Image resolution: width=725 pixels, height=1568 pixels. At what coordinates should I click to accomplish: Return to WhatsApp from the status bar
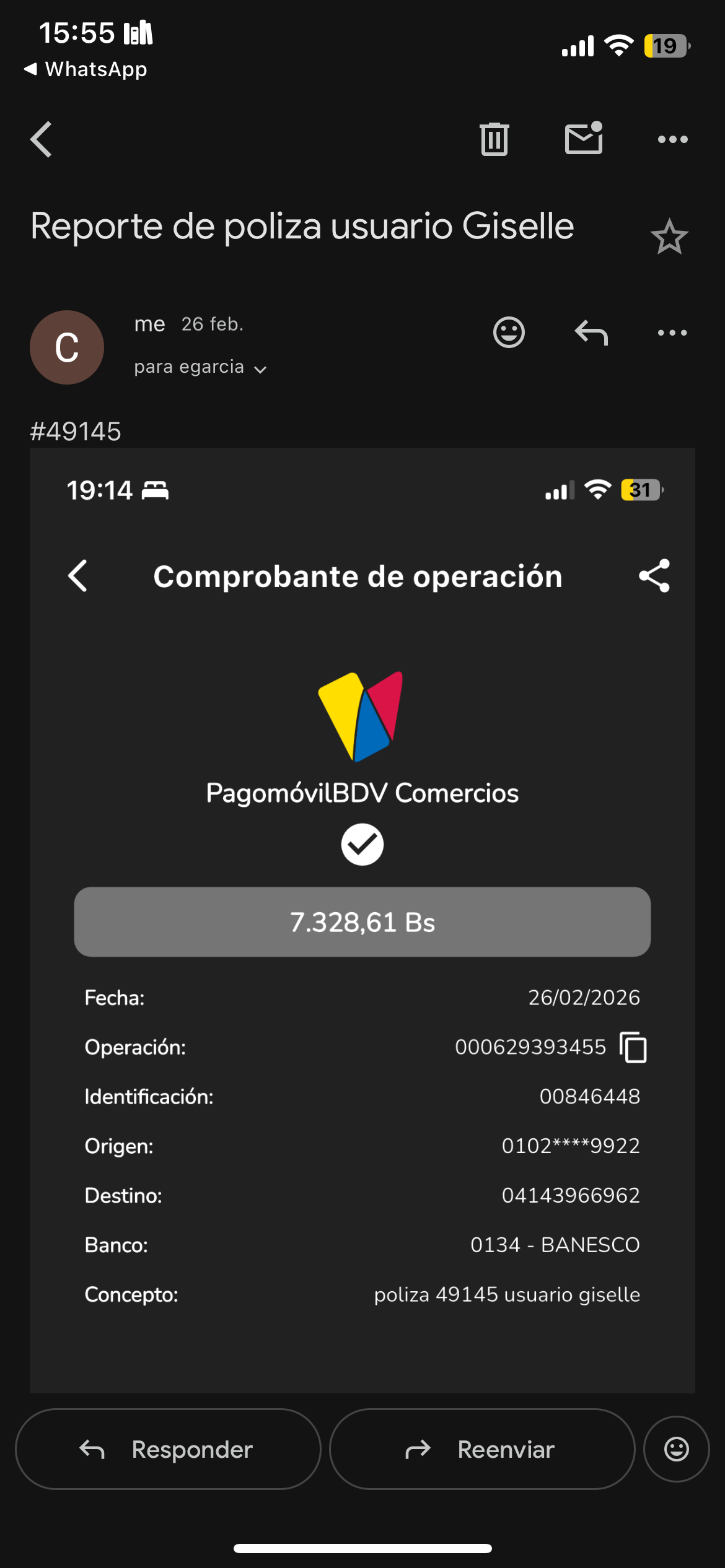[86, 69]
